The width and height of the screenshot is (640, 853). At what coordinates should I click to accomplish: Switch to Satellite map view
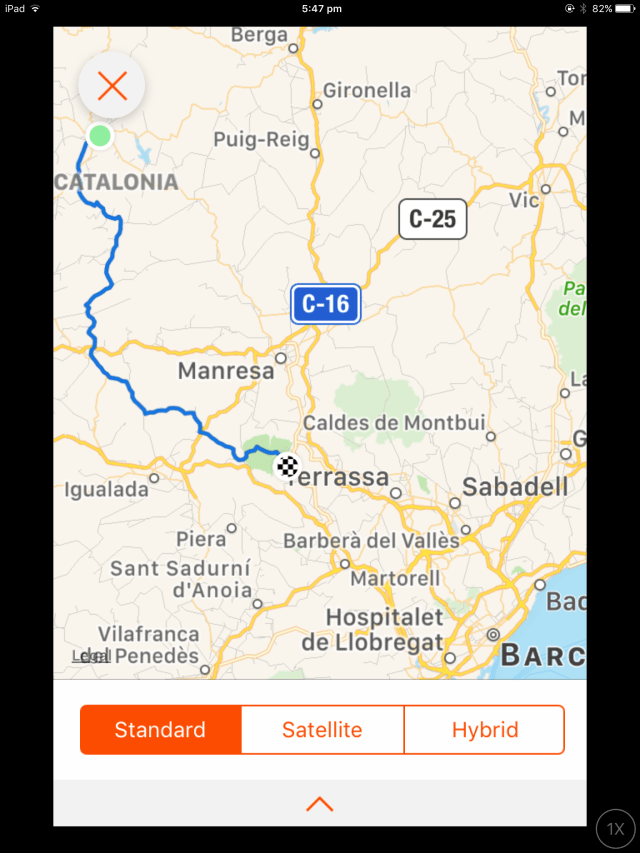click(x=322, y=730)
